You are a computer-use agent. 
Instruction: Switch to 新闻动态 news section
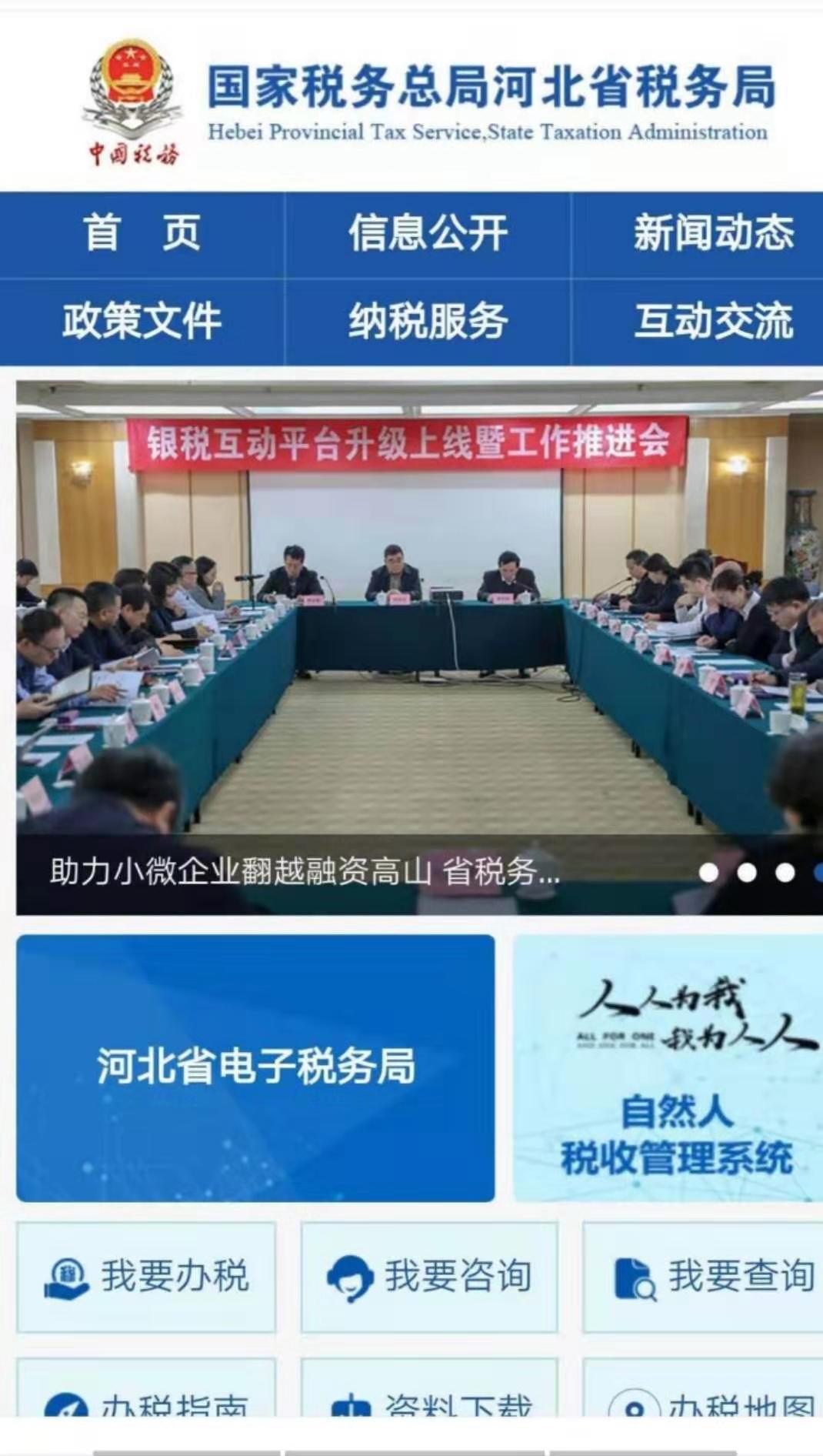coord(712,233)
